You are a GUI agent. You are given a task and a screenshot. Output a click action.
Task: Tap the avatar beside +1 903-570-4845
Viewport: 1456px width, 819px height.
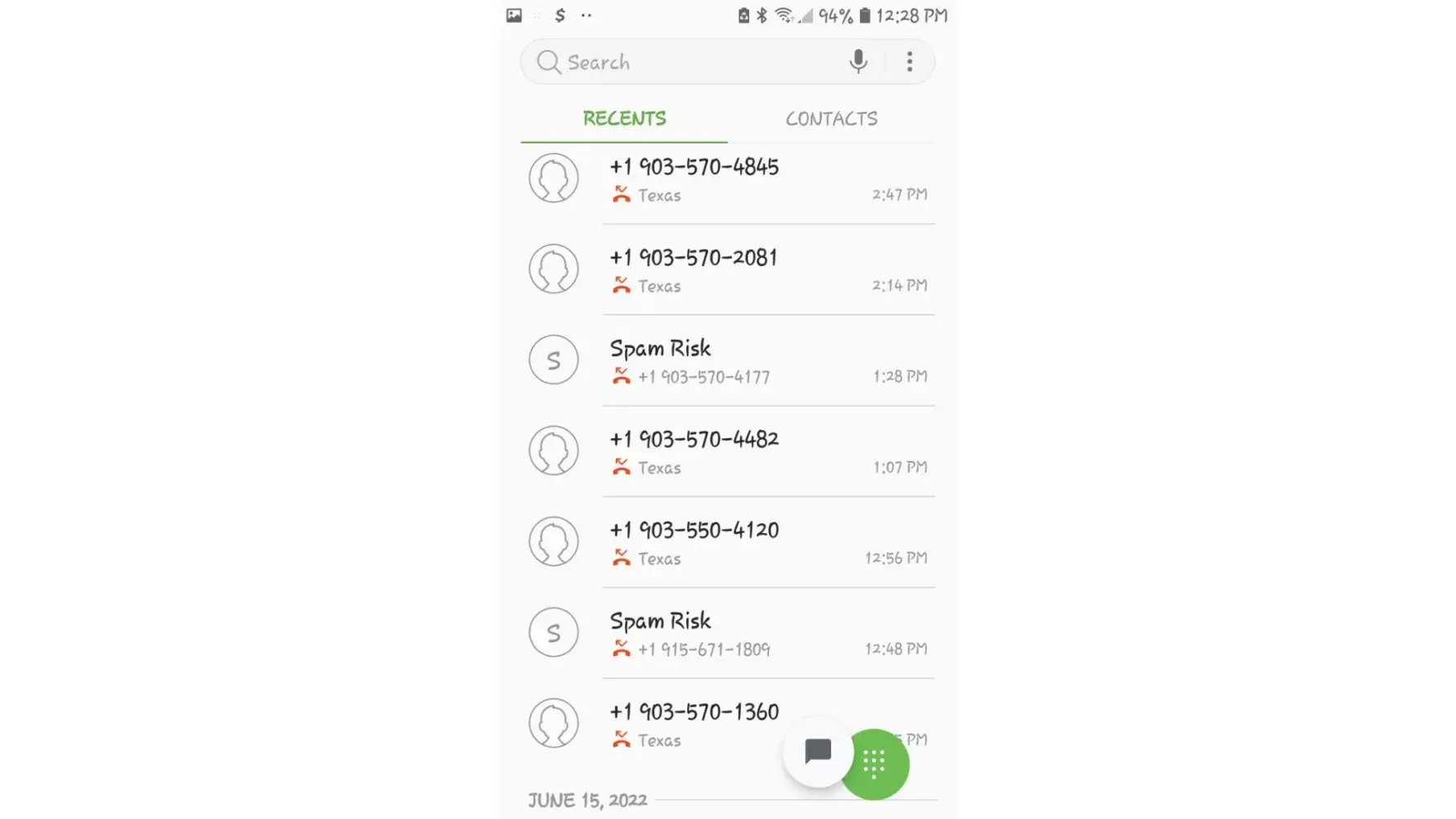[x=554, y=179]
